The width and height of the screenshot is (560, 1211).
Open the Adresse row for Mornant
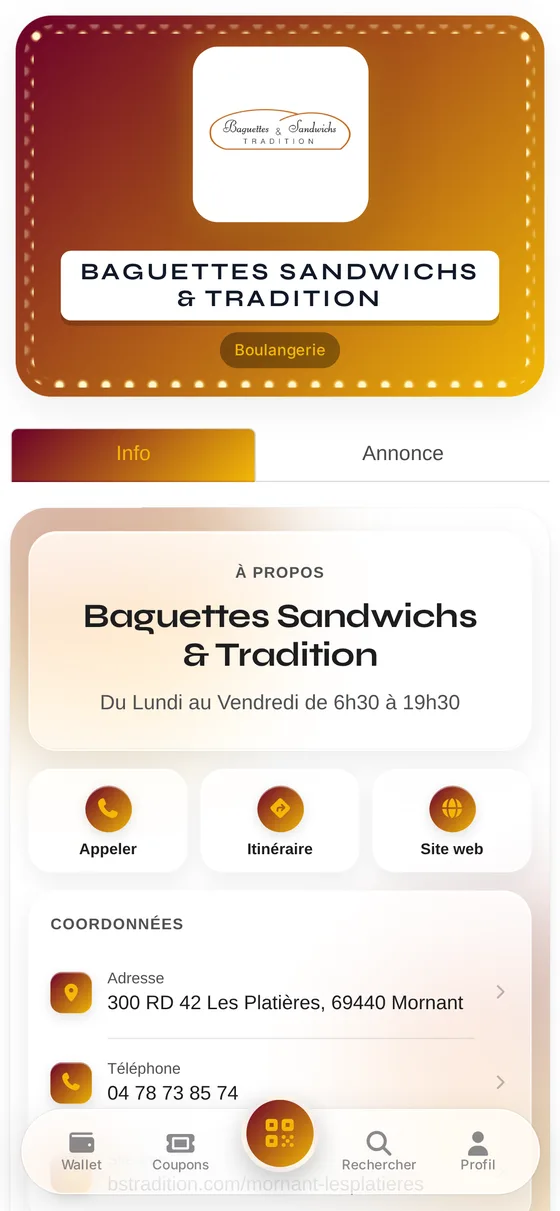[x=280, y=992]
